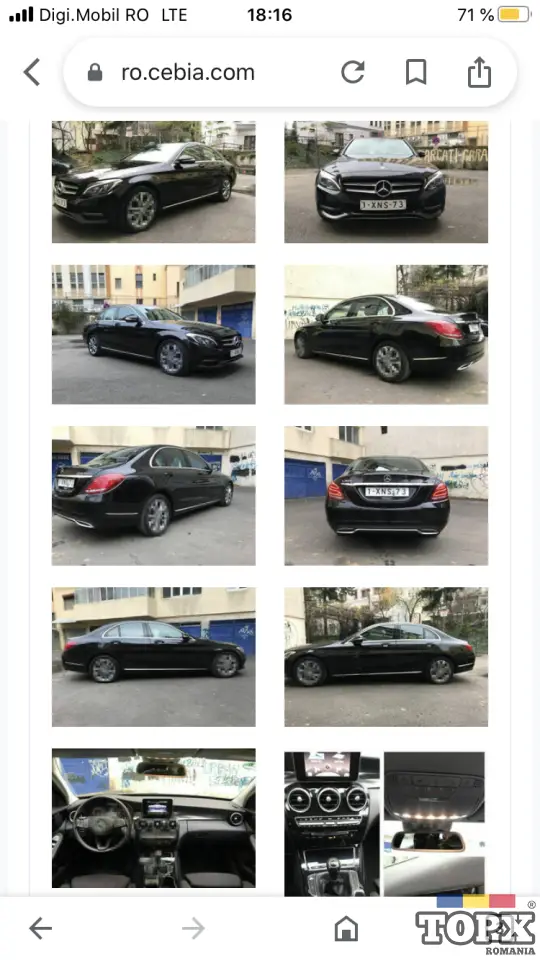
Task: Go back using the bottom toolbar arrow
Action: pyautogui.click(x=40, y=928)
